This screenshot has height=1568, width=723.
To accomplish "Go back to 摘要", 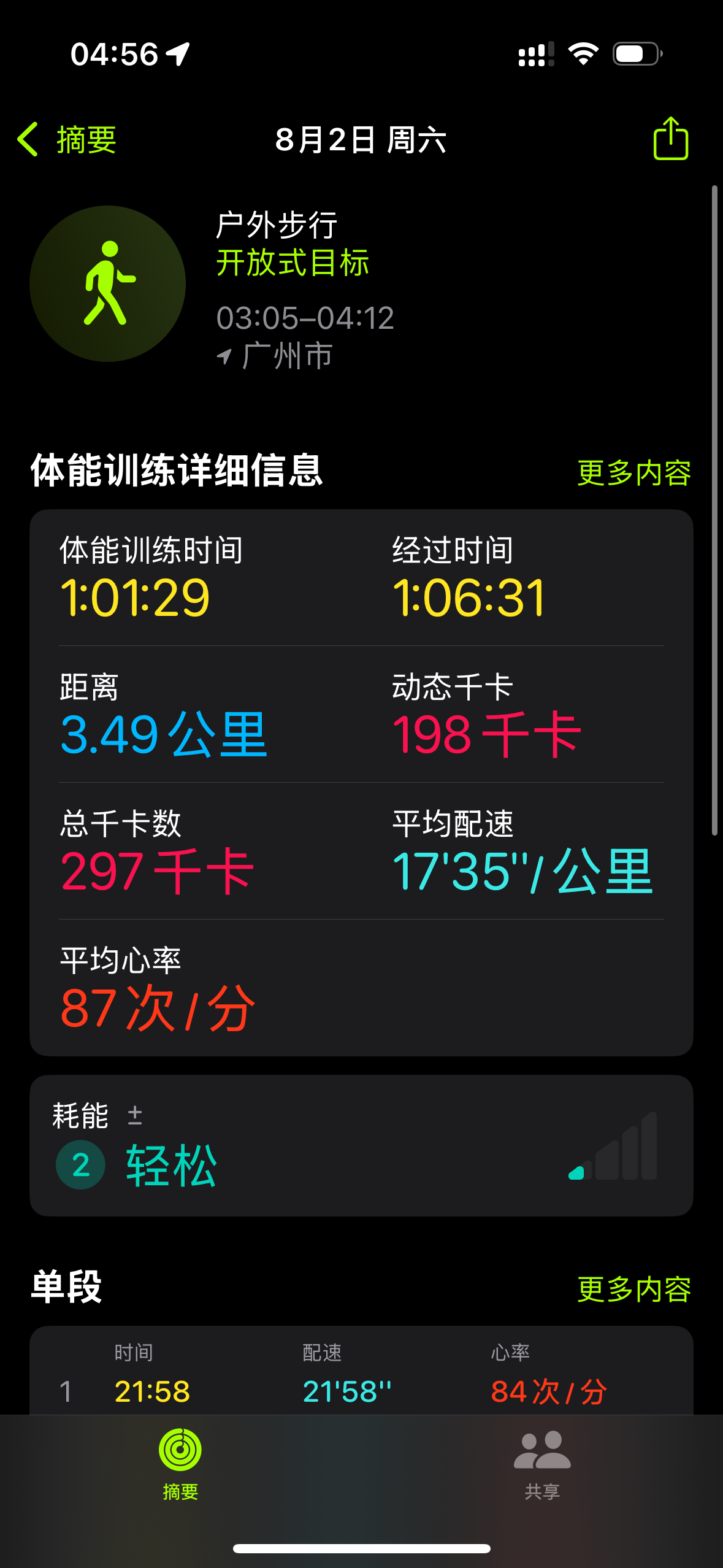I will (67, 140).
